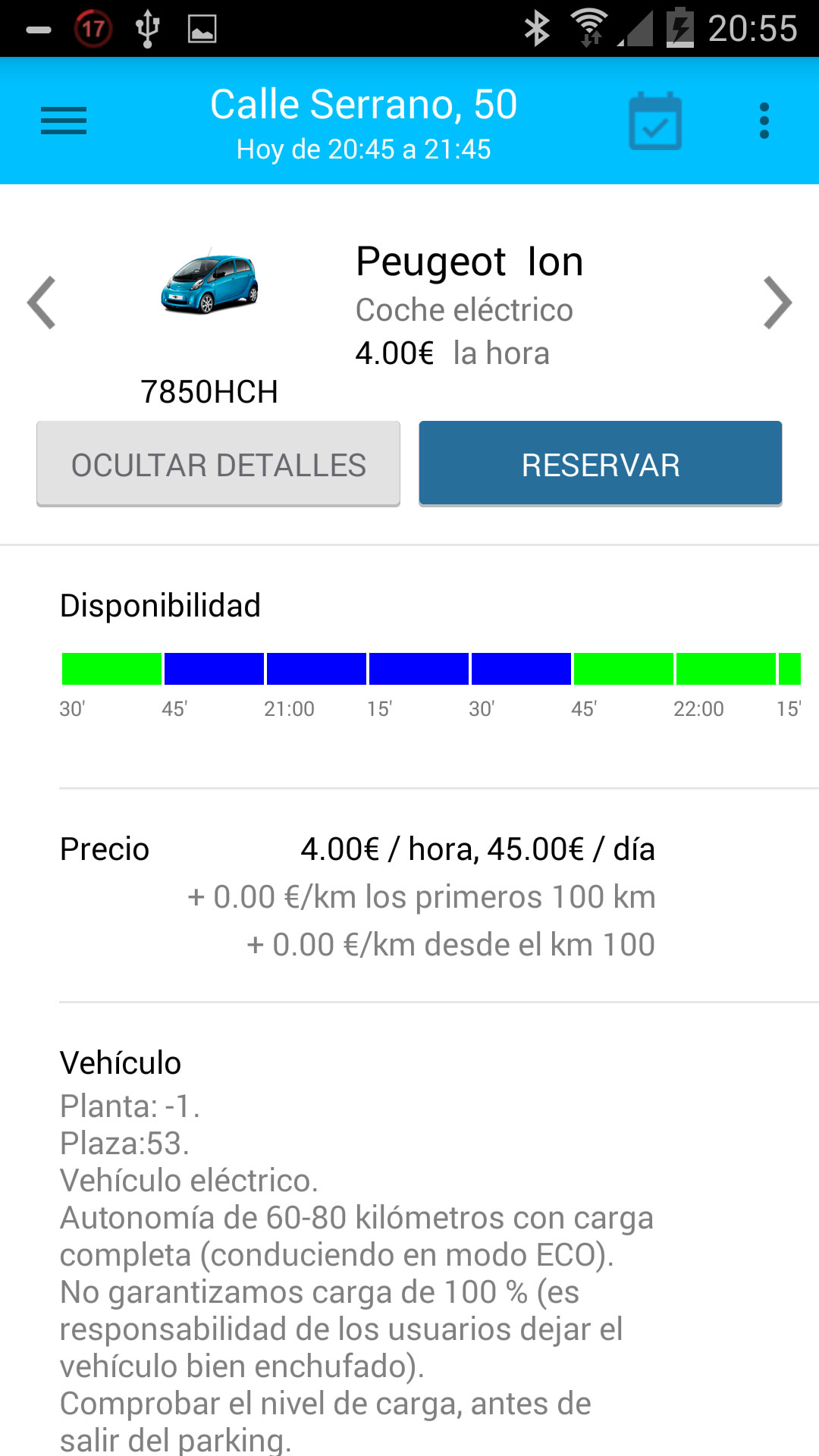819x1456 pixels.
Task: Tap the Ocultar Detalles button
Action: pyautogui.click(x=218, y=463)
